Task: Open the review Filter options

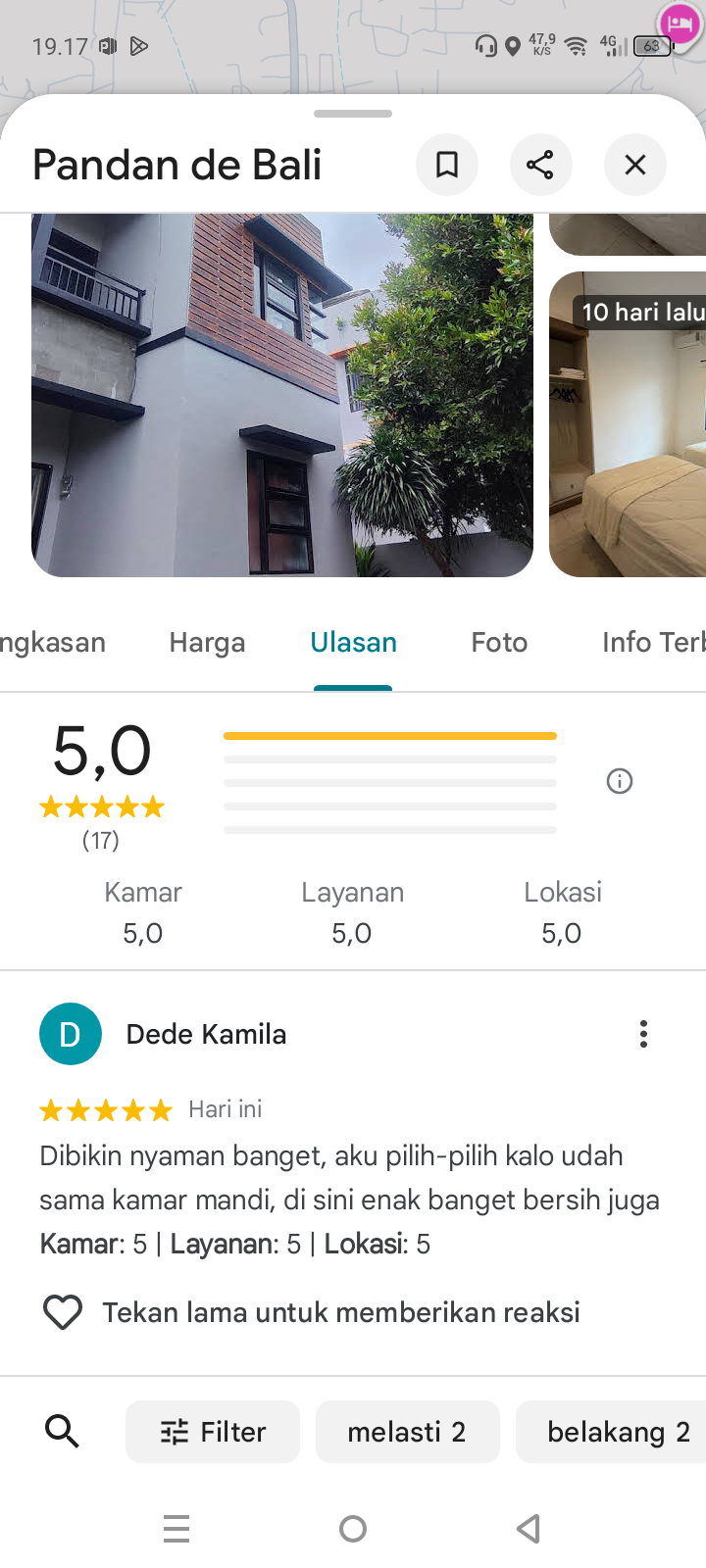Action: pos(213,1432)
